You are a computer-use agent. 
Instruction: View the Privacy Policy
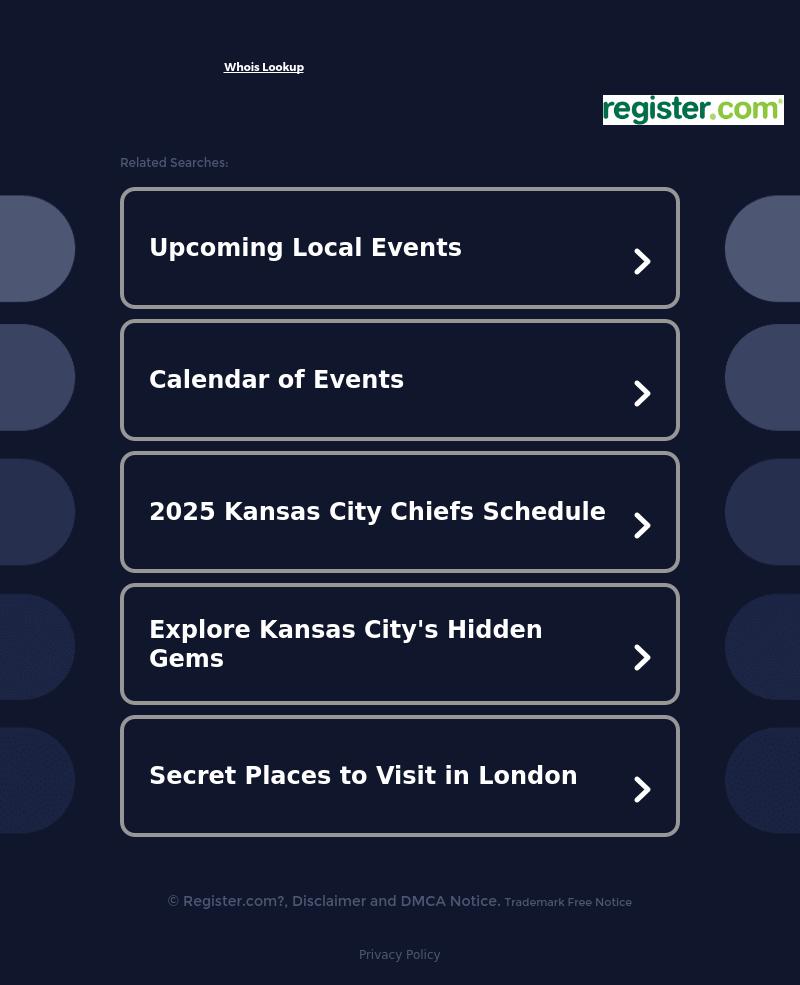pyautogui.click(x=399, y=955)
